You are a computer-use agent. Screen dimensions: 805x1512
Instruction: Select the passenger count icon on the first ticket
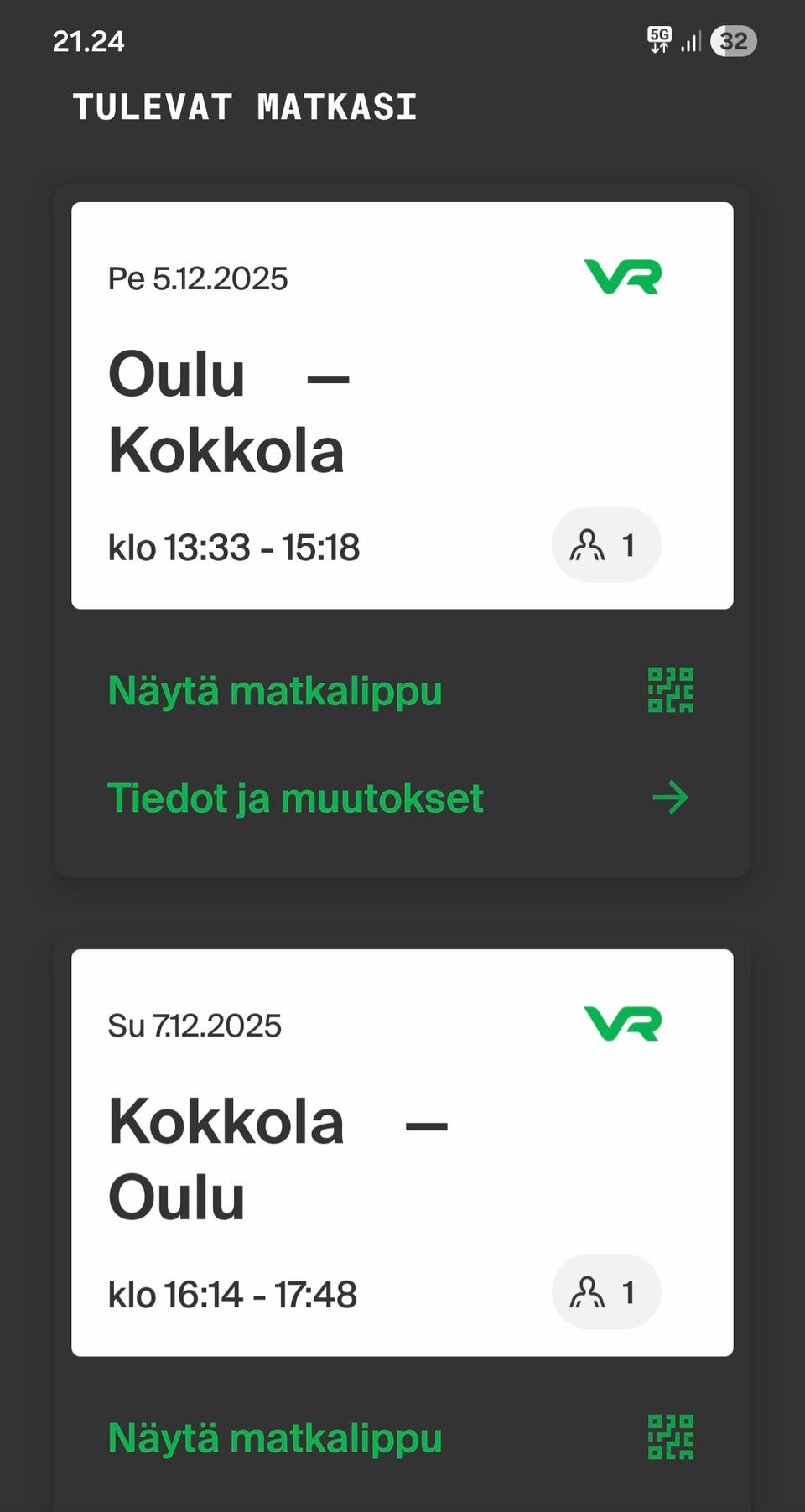(x=606, y=545)
